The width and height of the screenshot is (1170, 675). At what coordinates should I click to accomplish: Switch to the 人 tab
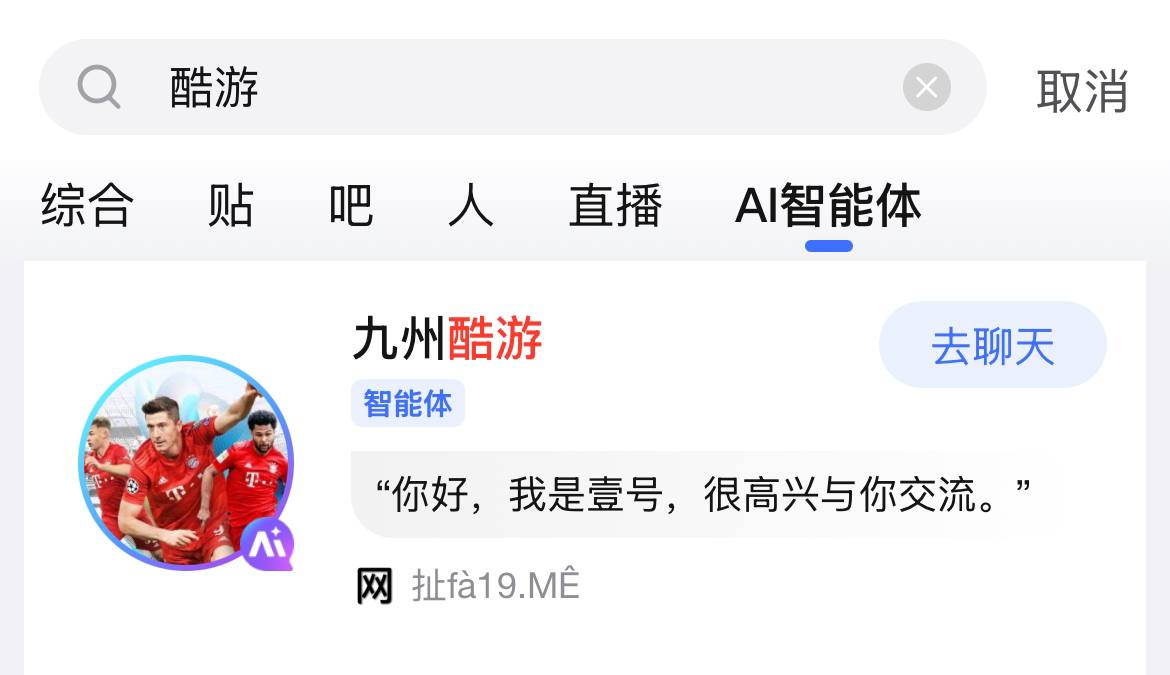click(471, 205)
